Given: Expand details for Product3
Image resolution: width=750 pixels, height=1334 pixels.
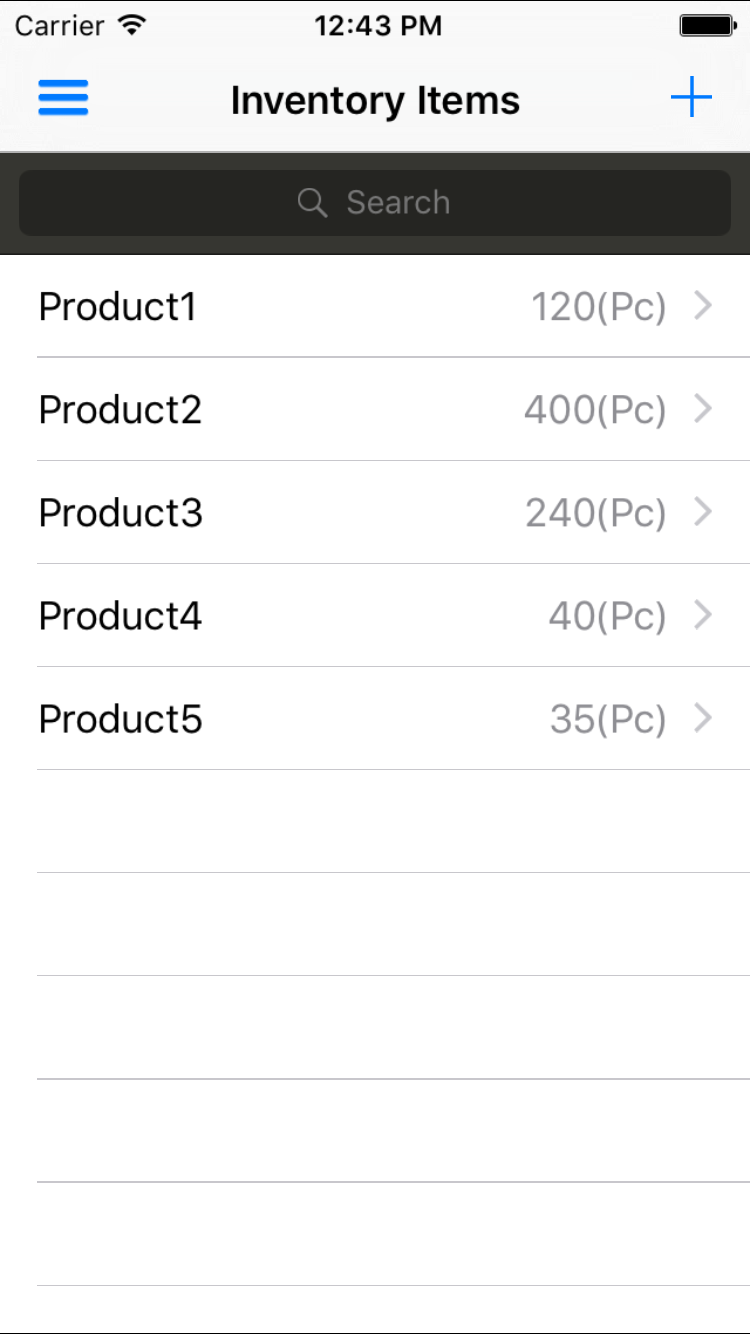Looking at the screenshot, I should pyautogui.click(x=703, y=513).
